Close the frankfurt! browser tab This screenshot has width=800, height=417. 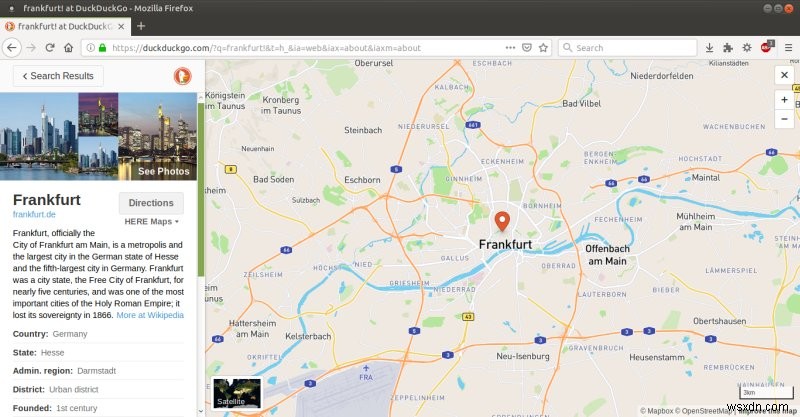click(122, 26)
